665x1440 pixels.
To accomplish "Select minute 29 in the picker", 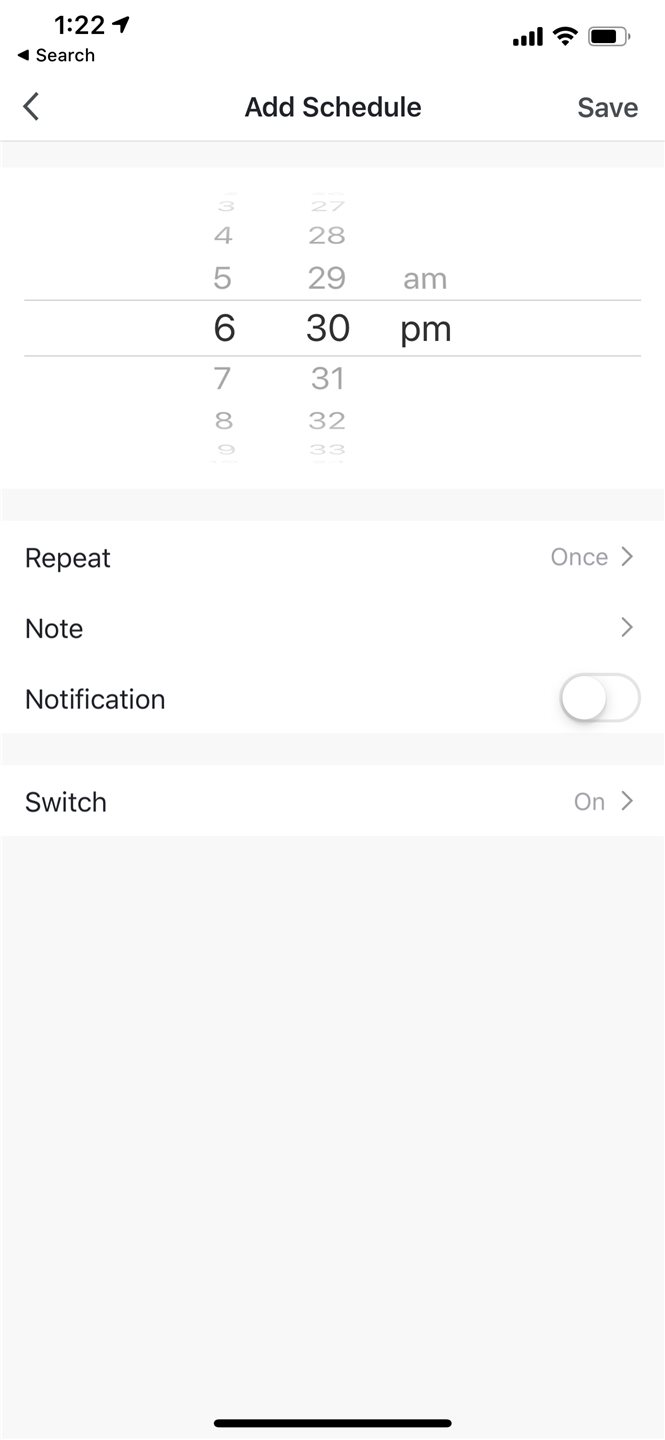I will [x=327, y=278].
